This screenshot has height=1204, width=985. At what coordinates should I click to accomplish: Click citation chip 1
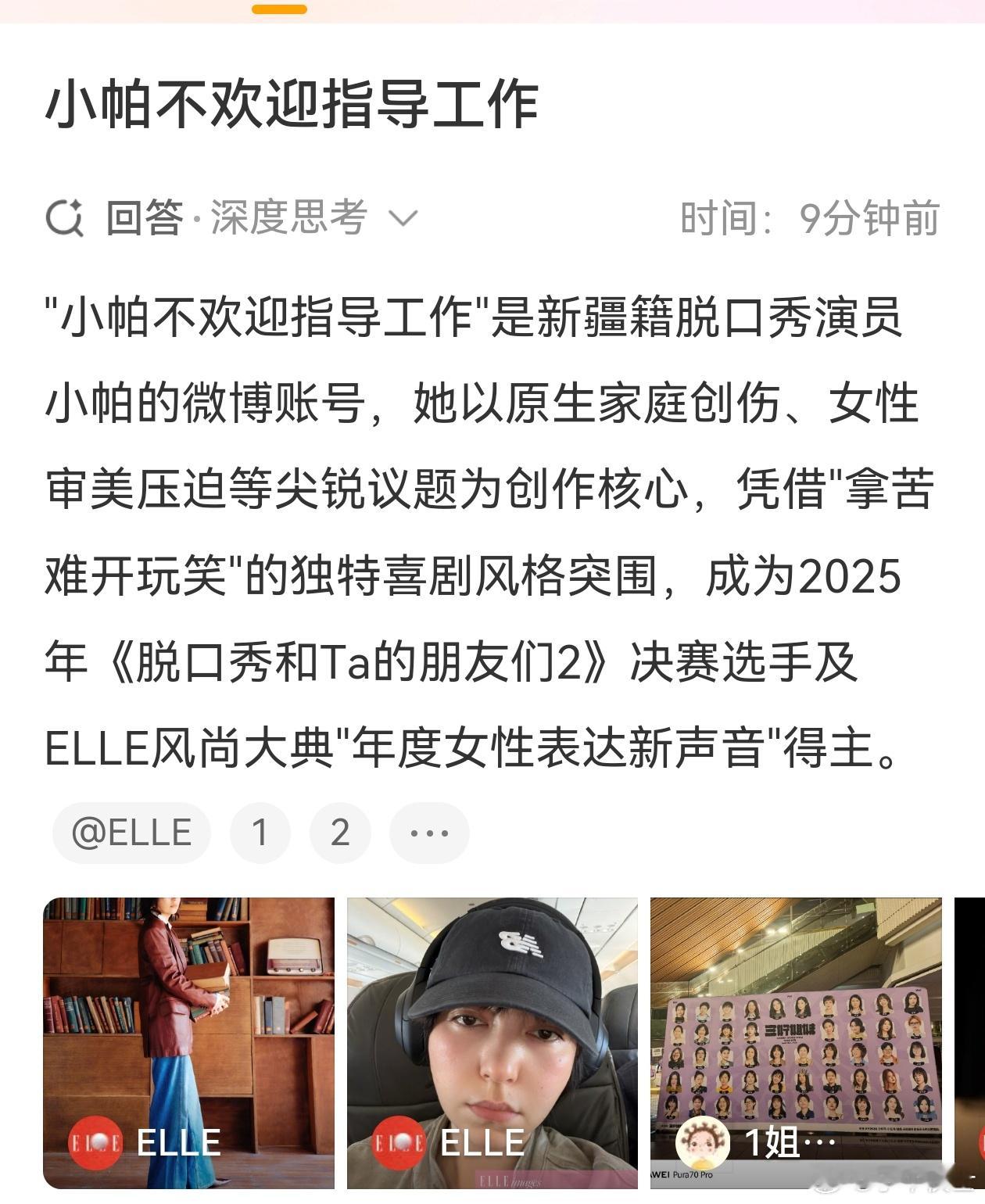click(261, 833)
